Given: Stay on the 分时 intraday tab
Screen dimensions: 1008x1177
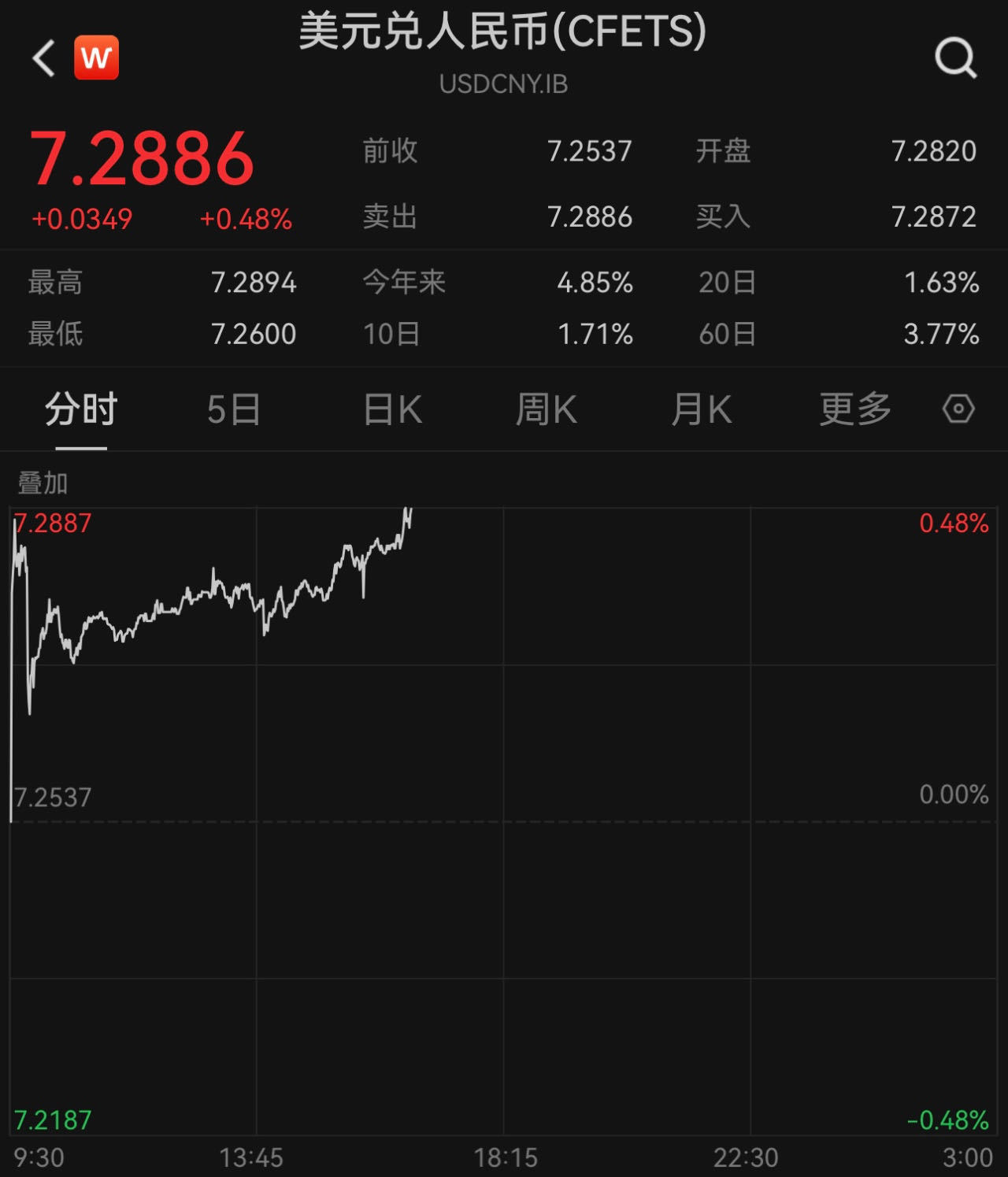Looking at the screenshot, I should coord(80,409).
